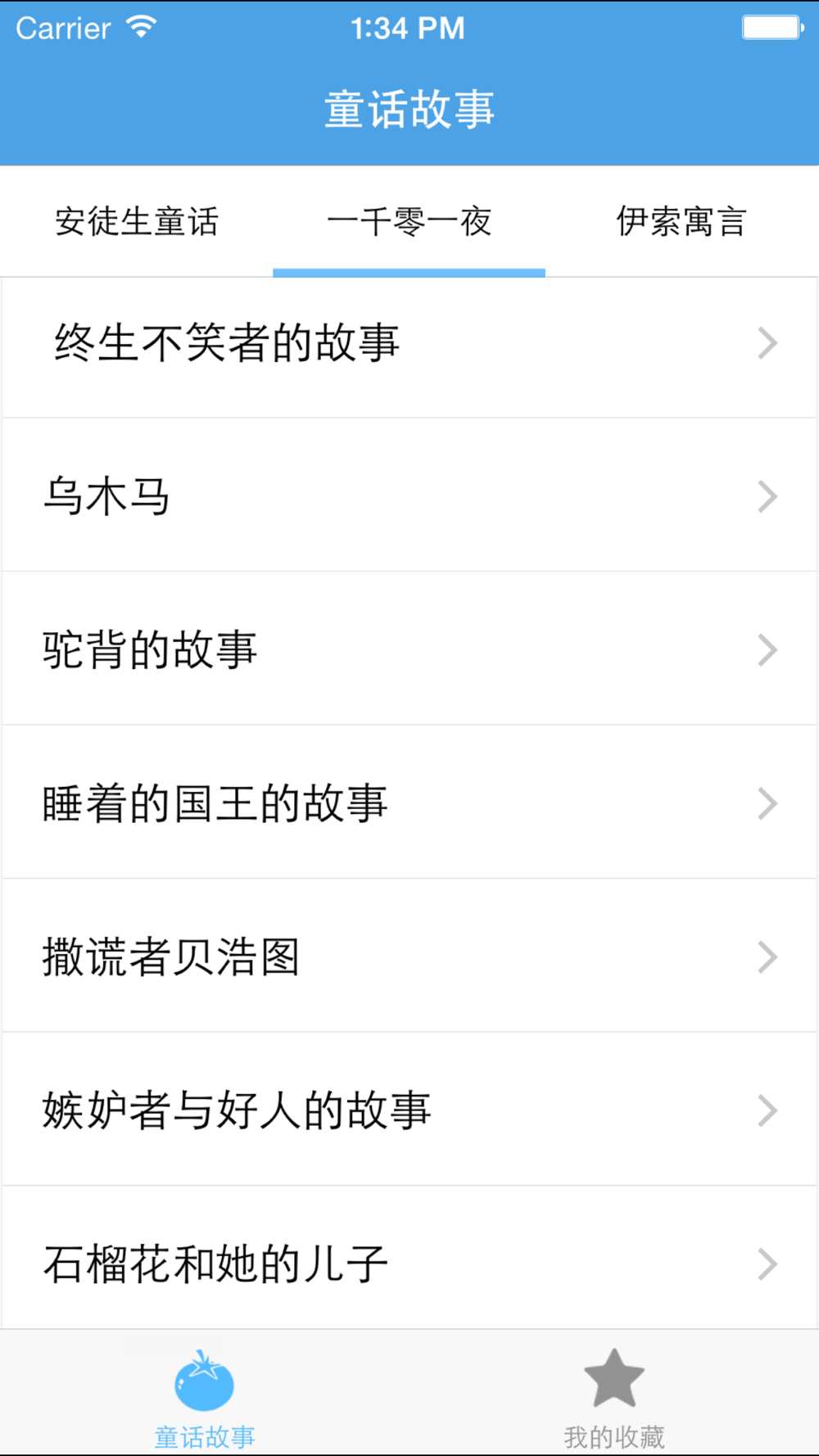Viewport: 819px width, 1456px height.
Task: Read 驼背的故事
Action: point(409,649)
